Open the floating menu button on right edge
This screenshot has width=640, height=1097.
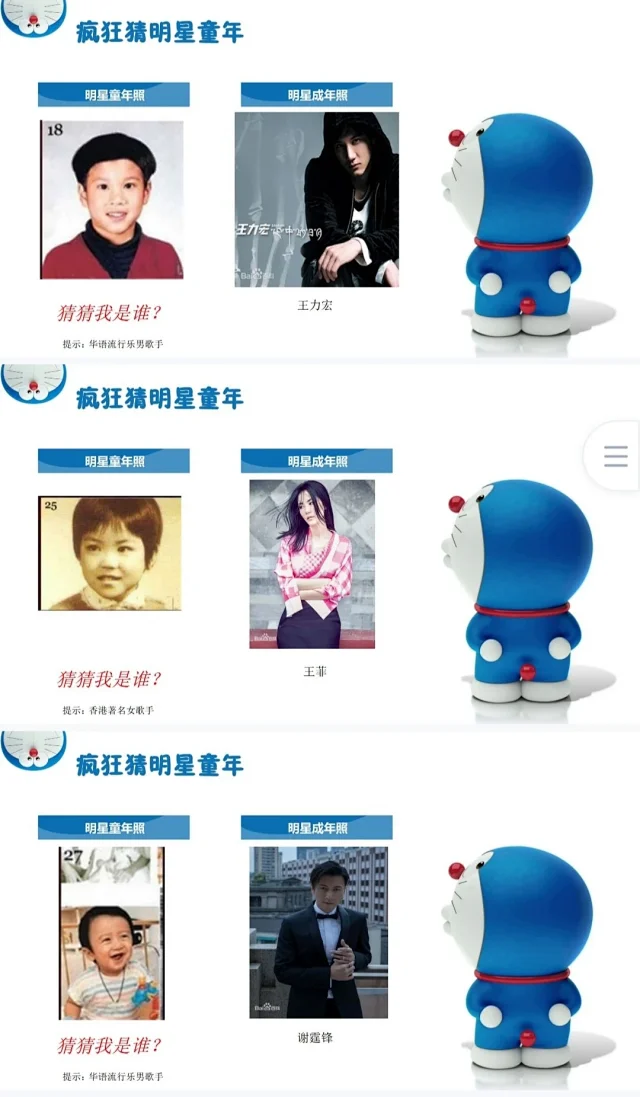615,456
